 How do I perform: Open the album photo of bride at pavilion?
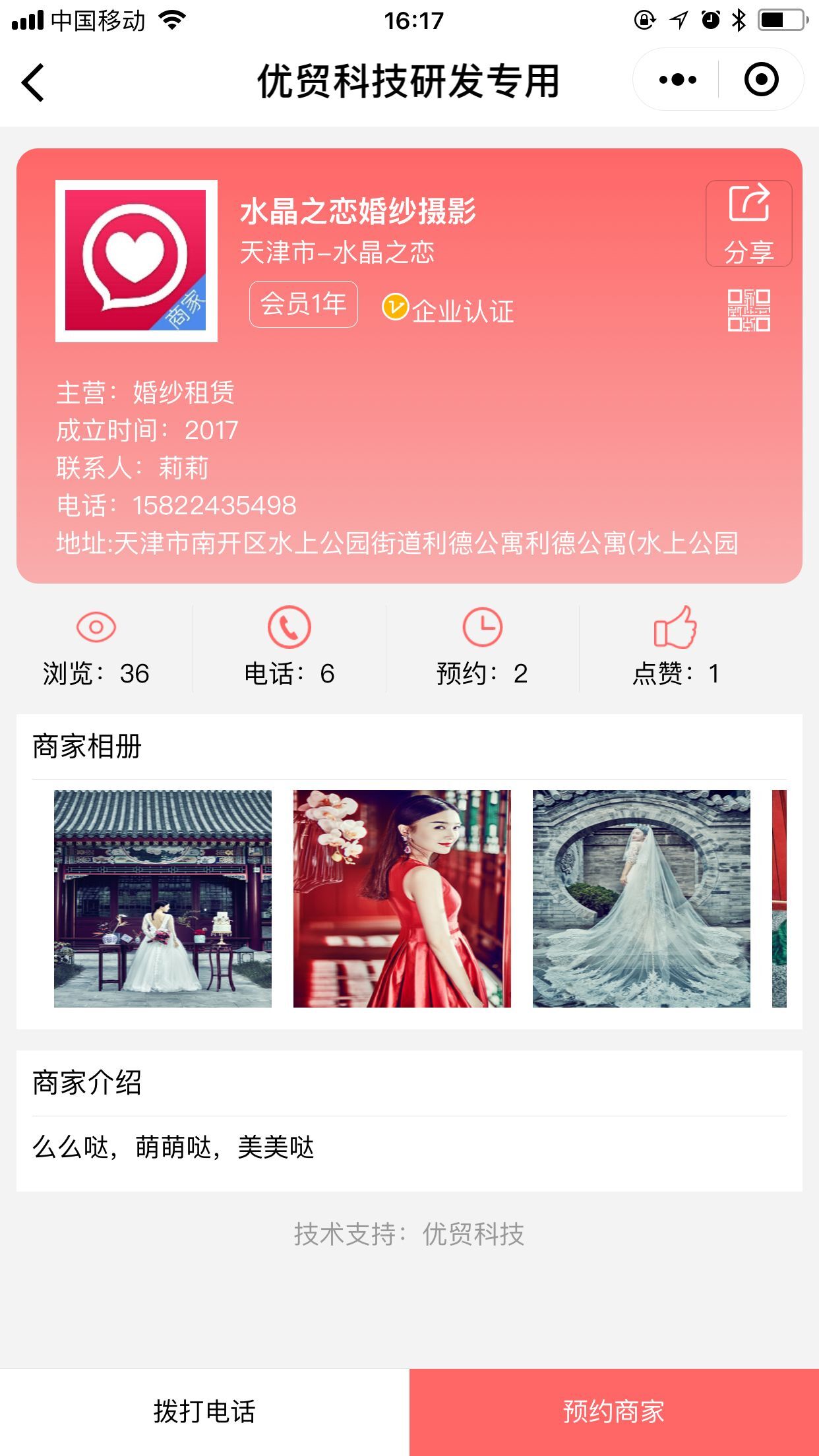point(163,898)
